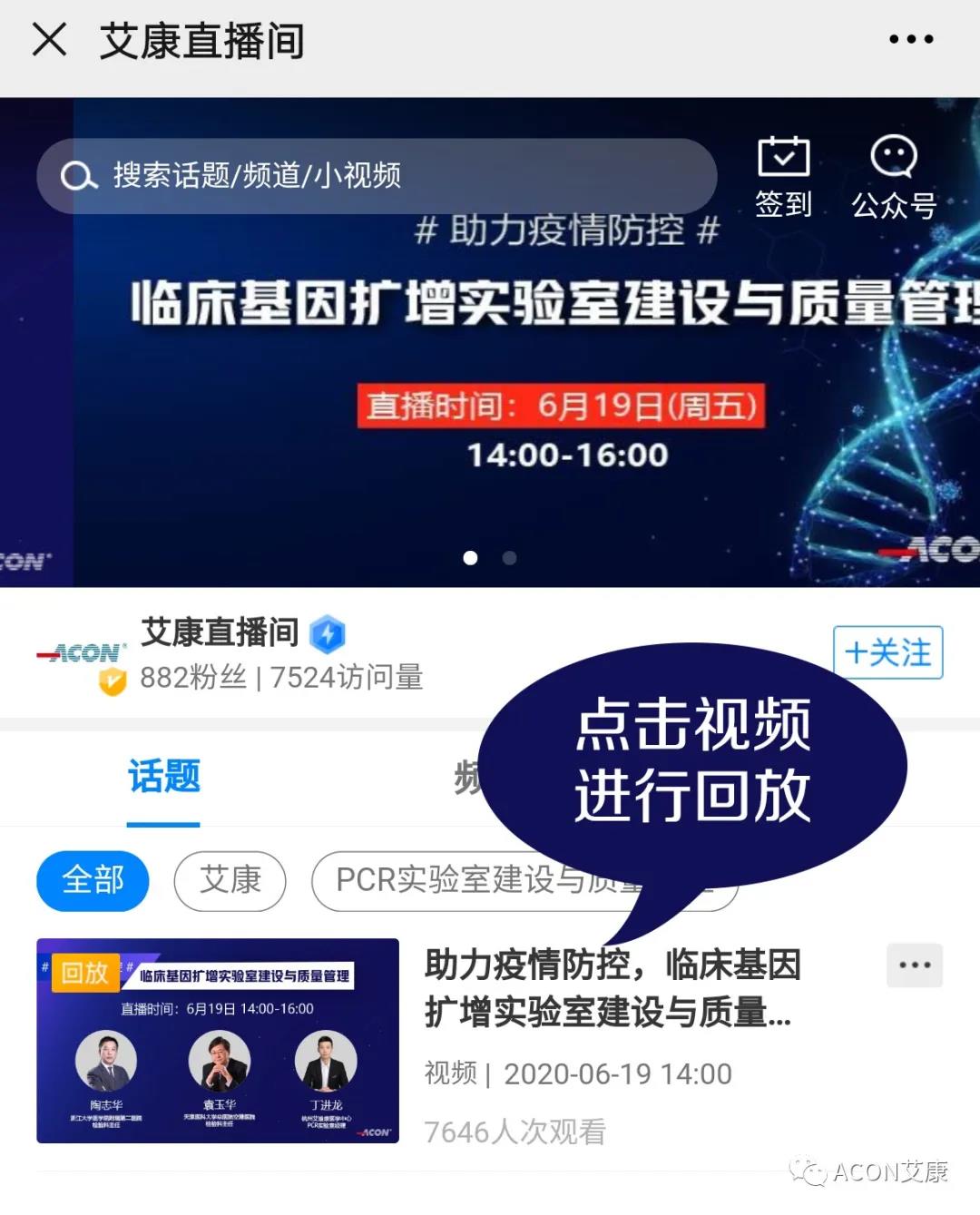The image size is (980, 1215).
Task: Switch to the 话题 tab
Action: click(162, 778)
